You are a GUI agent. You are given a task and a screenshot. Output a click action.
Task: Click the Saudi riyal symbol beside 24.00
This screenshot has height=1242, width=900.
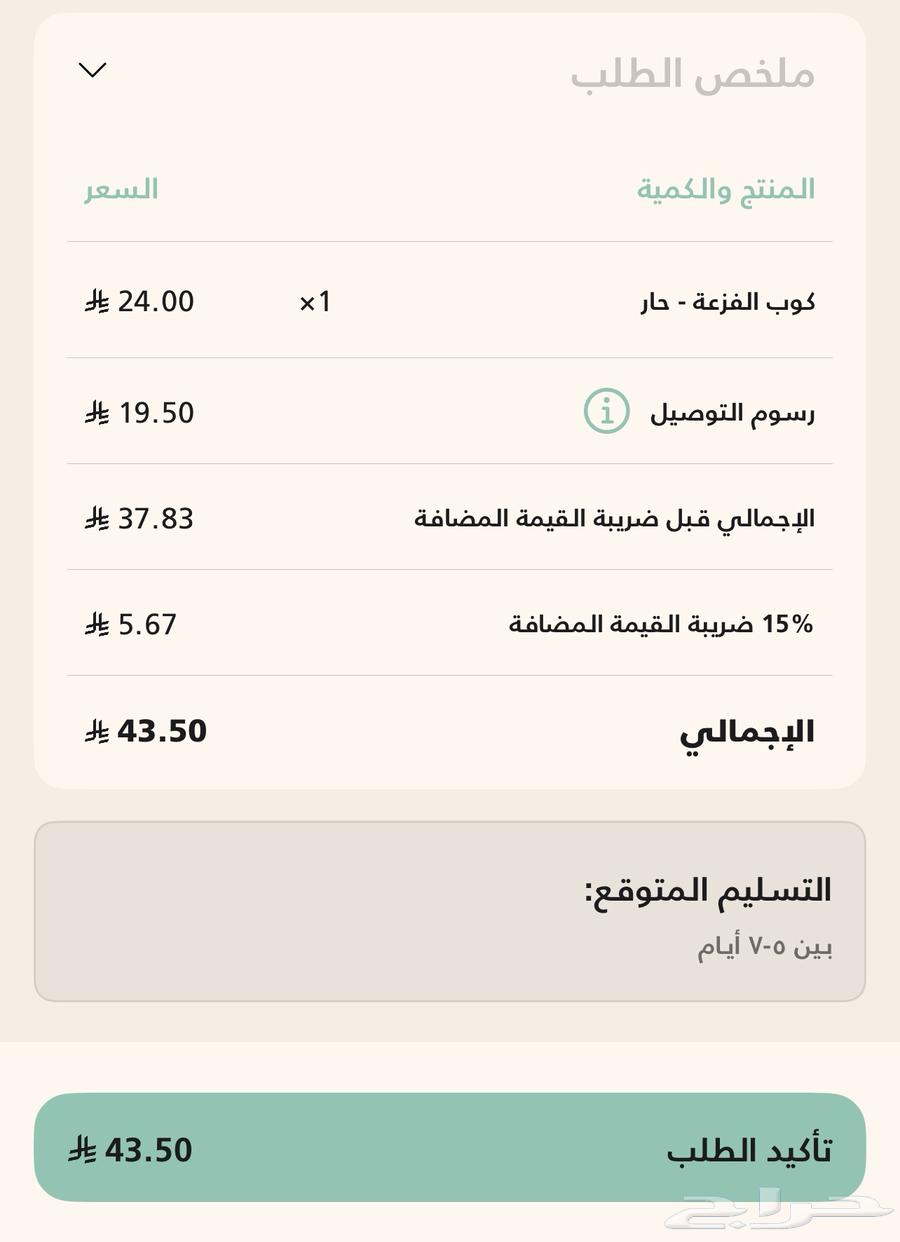[x=94, y=302]
